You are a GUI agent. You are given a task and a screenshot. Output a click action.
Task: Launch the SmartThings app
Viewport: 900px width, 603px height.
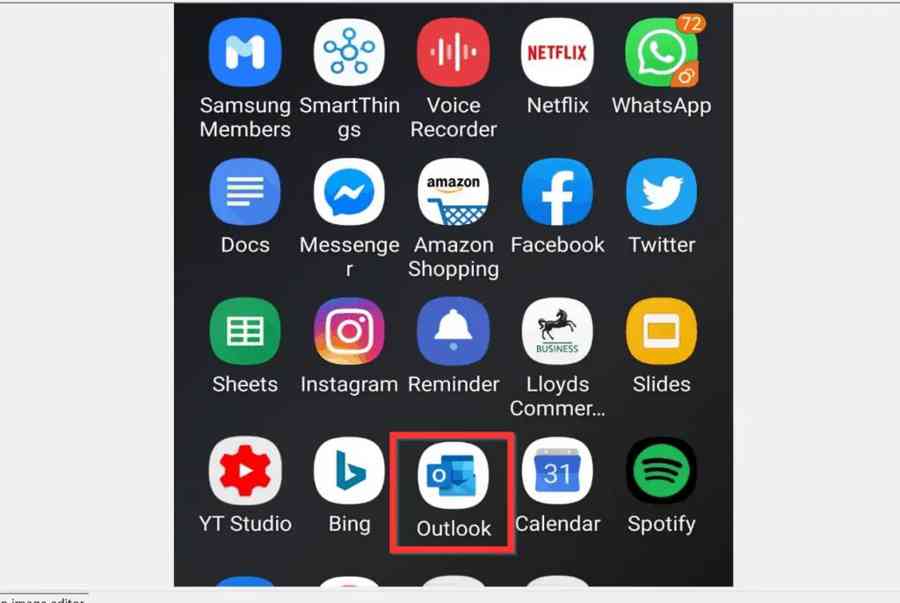(349, 53)
